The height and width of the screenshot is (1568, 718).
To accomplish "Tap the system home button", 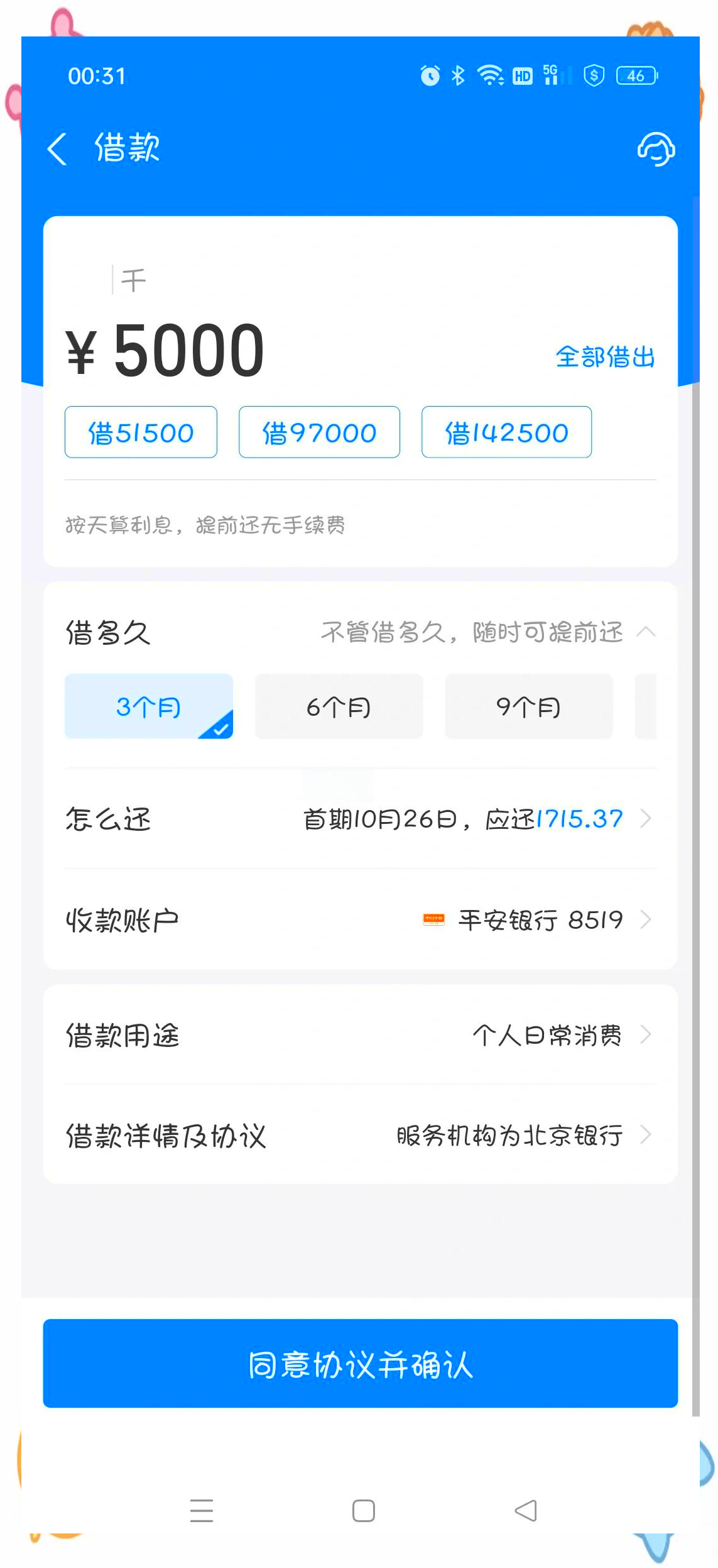I will point(364,1510).
